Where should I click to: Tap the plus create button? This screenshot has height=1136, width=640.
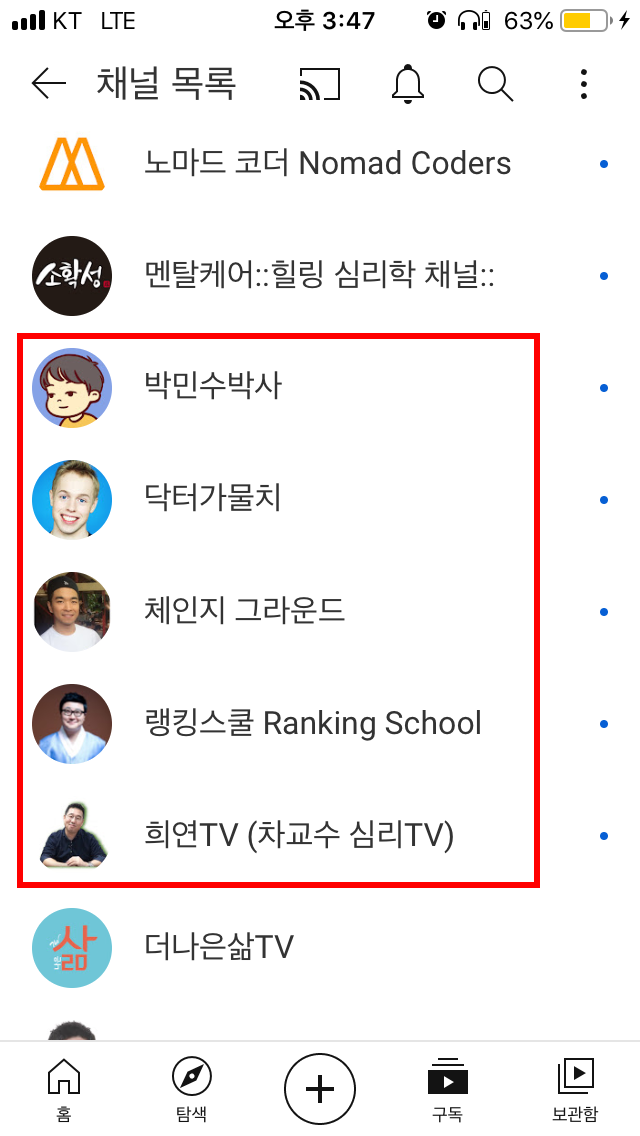[x=320, y=1089]
